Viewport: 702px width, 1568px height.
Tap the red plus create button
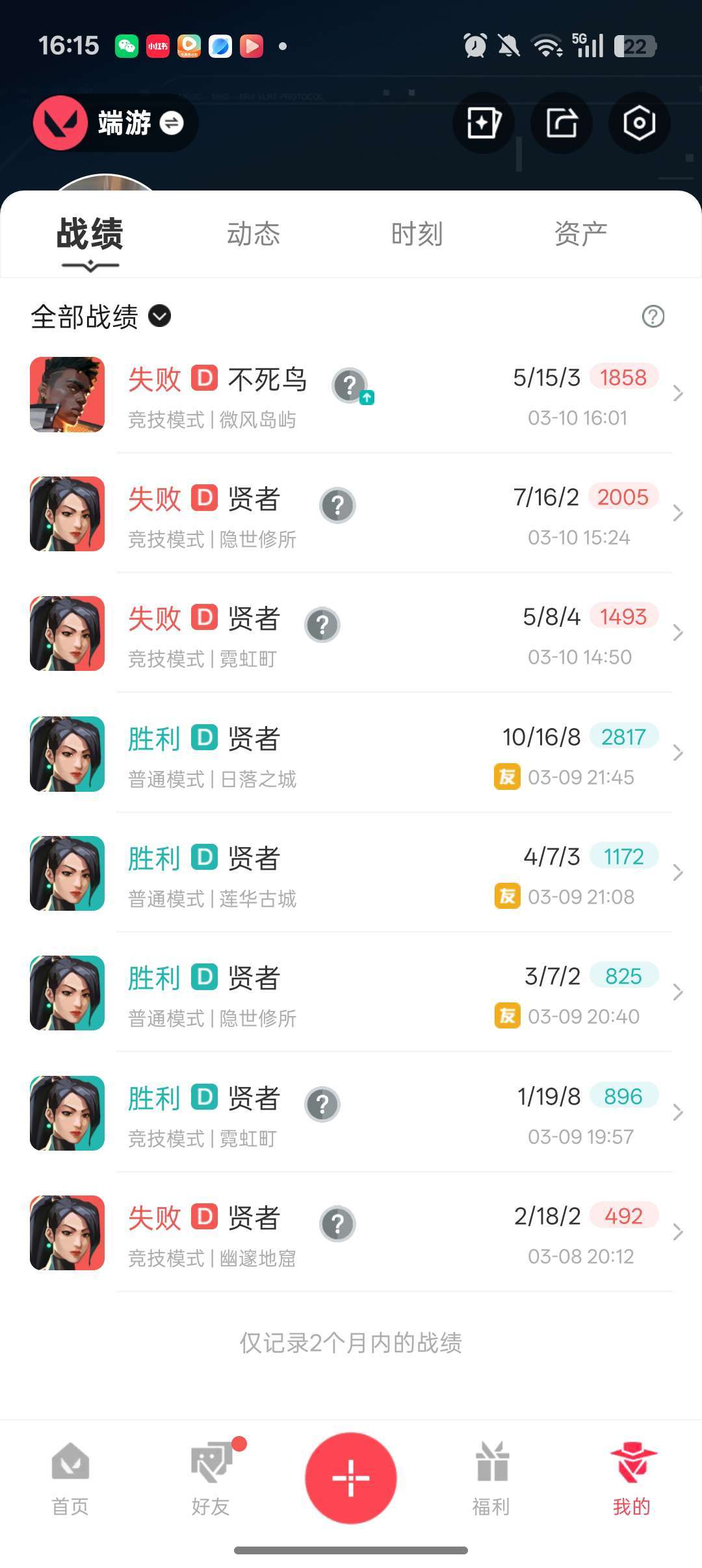pyautogui.click(x=351, y=1477)
